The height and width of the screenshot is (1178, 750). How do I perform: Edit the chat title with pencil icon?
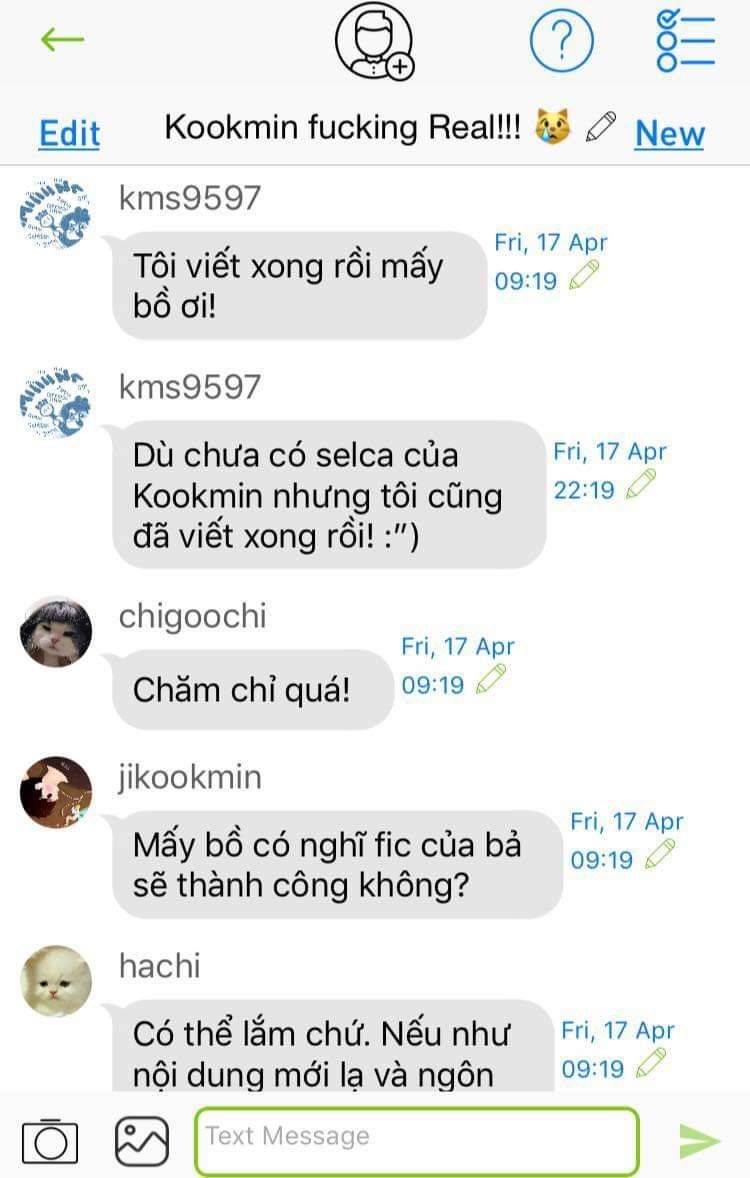coord(601,127)
